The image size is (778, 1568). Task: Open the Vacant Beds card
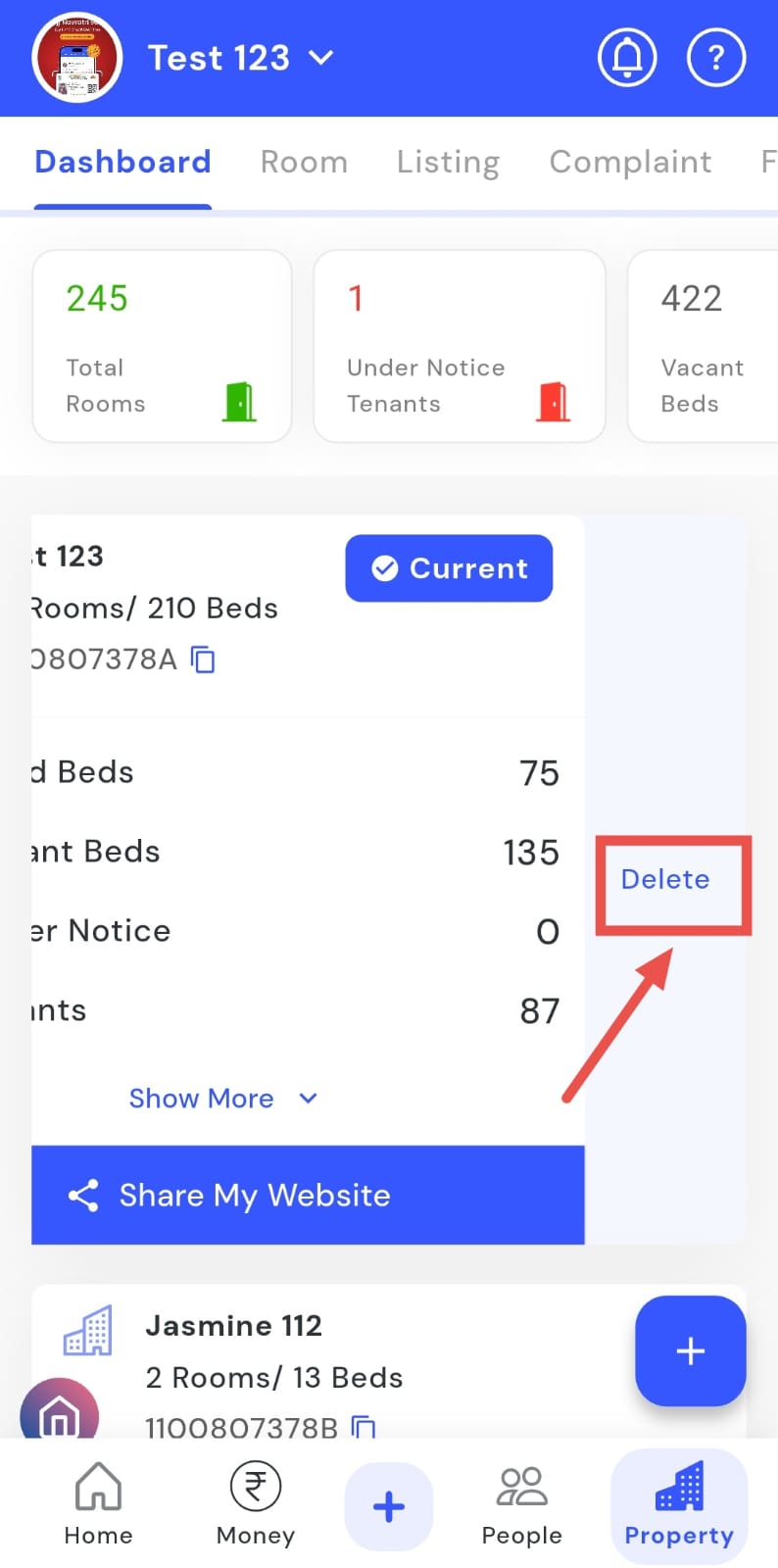coord(703,346)
